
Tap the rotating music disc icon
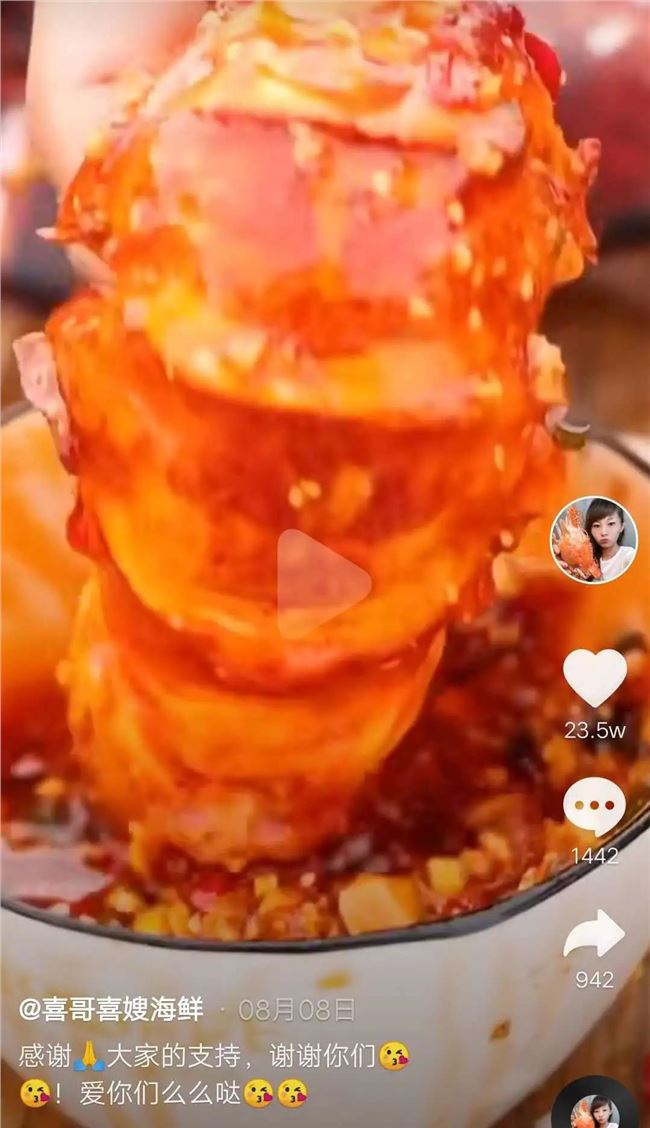[594, 1105]
